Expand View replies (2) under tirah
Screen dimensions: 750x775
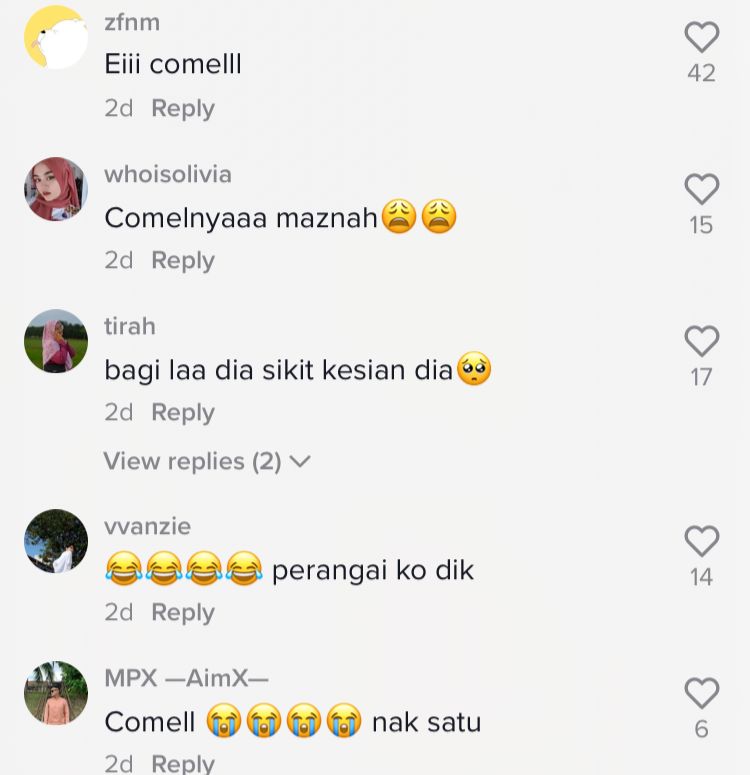(207, 461)
